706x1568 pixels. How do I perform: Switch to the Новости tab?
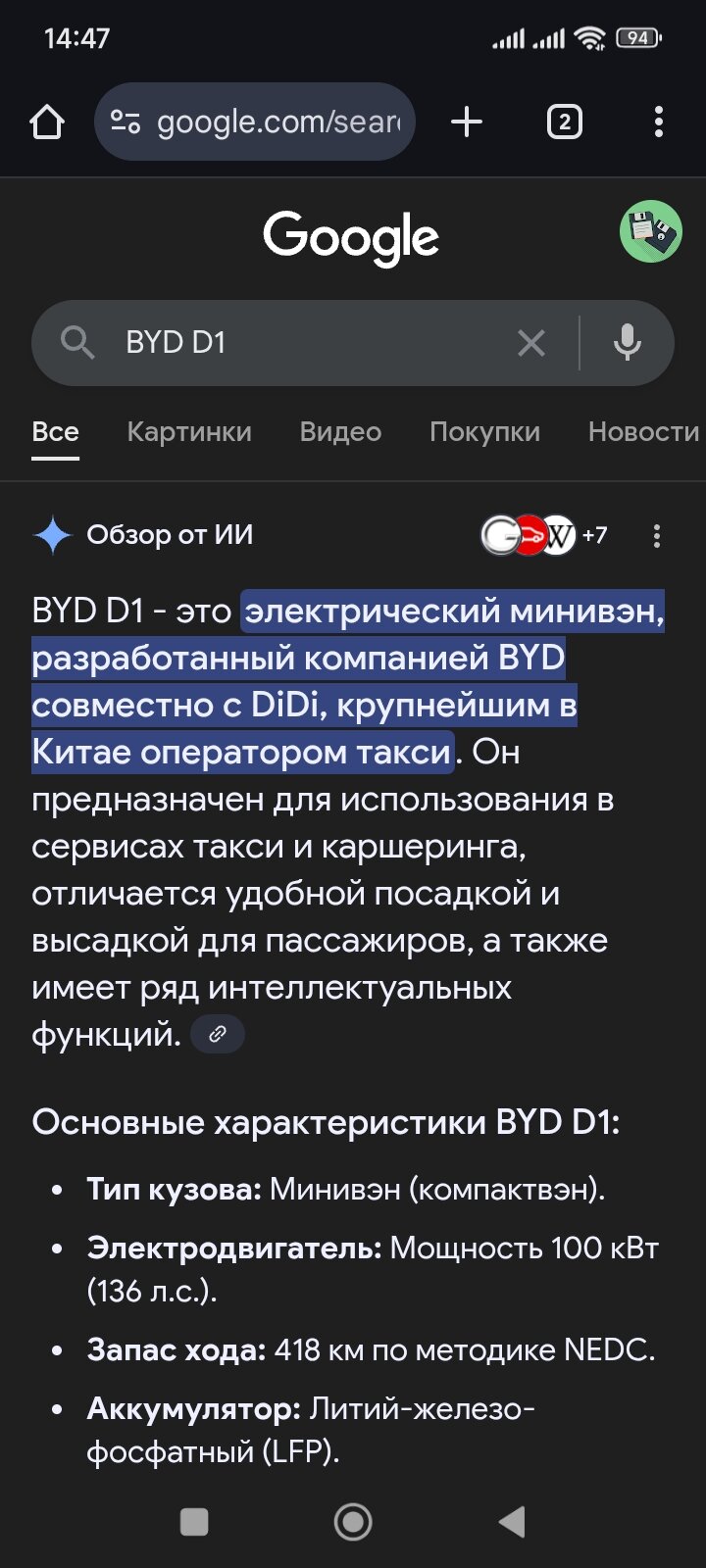pyautogui.click(x=644, y=431)
